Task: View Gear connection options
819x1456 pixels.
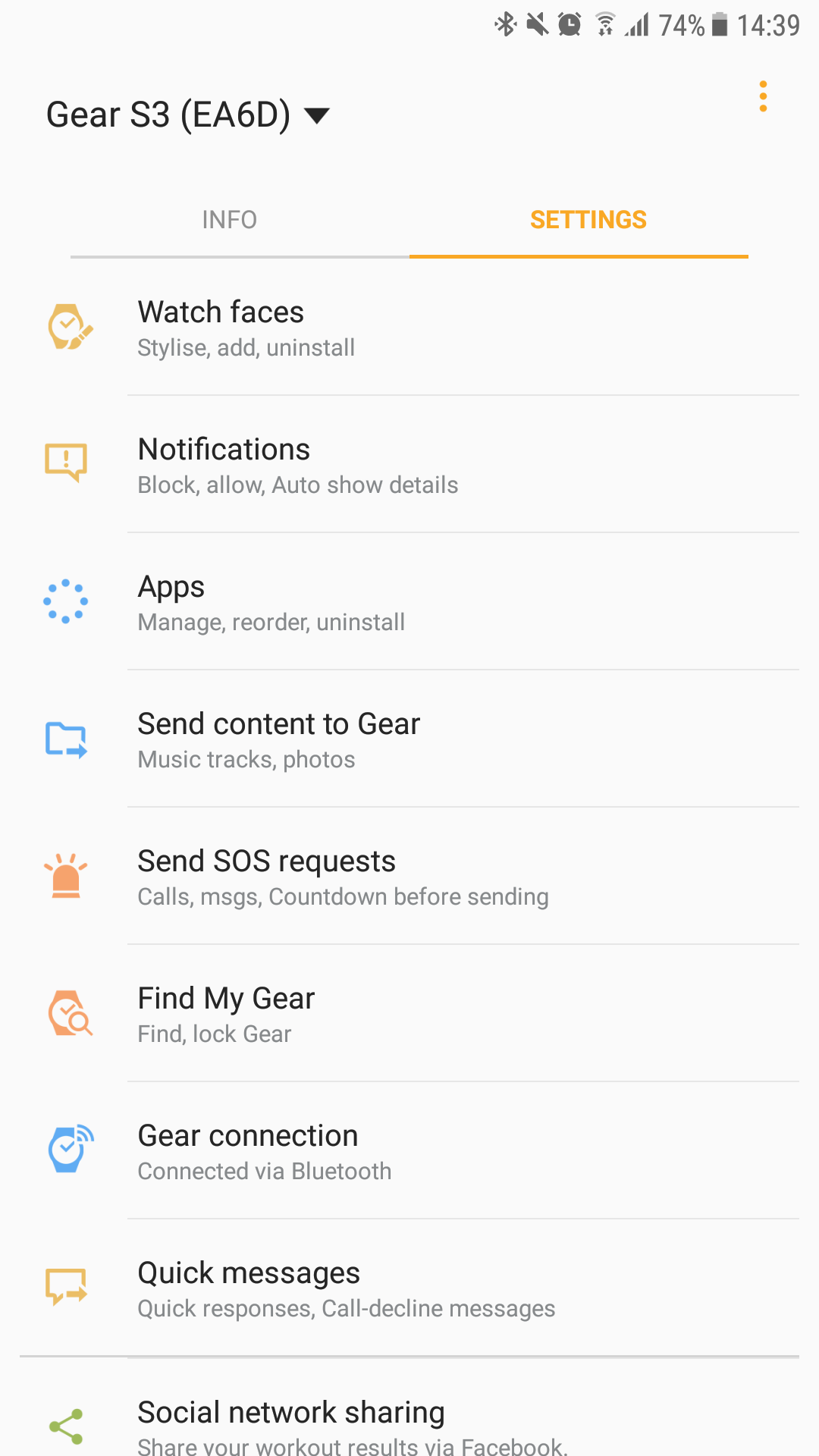Action: tap(409, 1151)
